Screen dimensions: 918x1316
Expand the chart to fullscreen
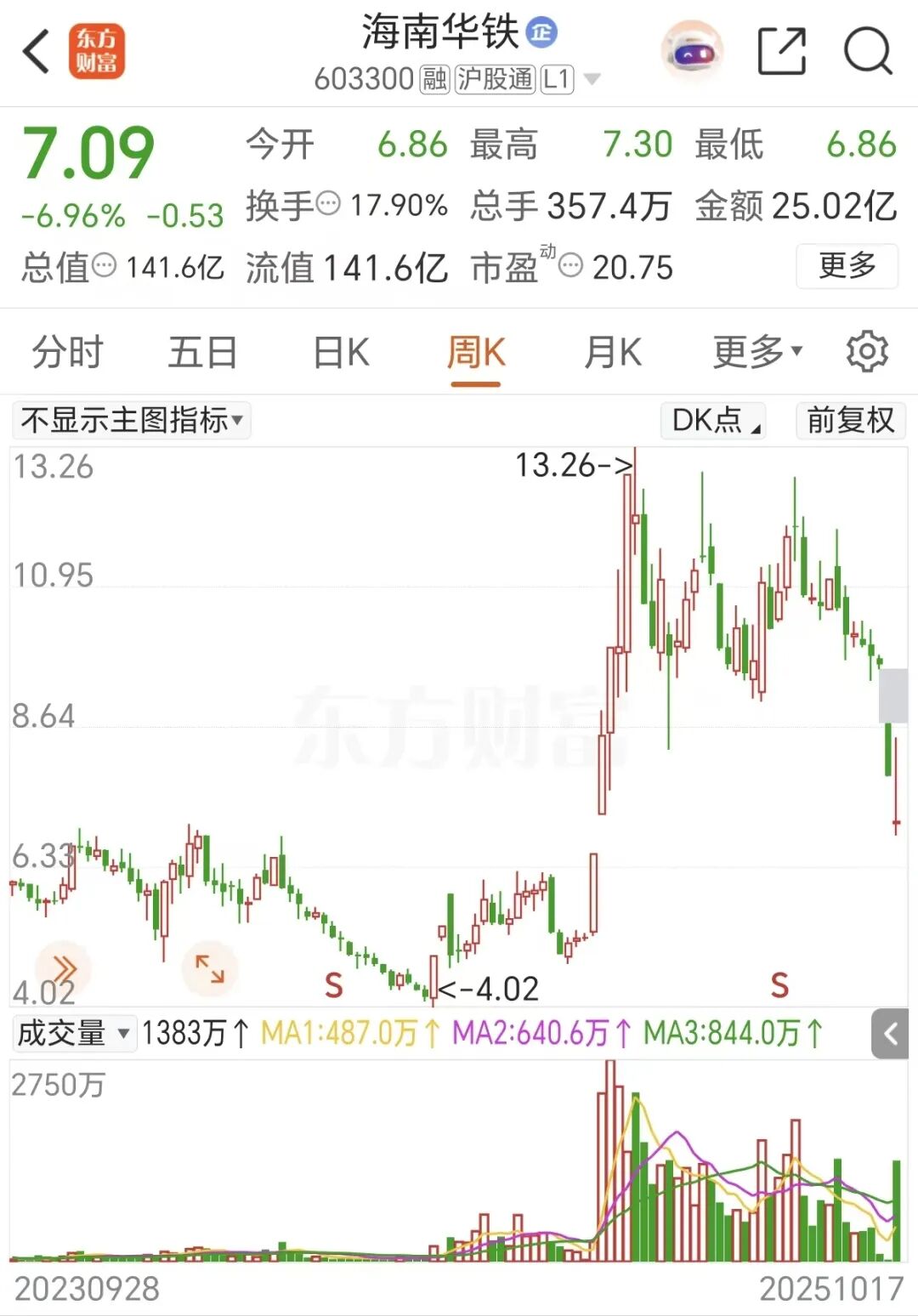pos(209,967)
